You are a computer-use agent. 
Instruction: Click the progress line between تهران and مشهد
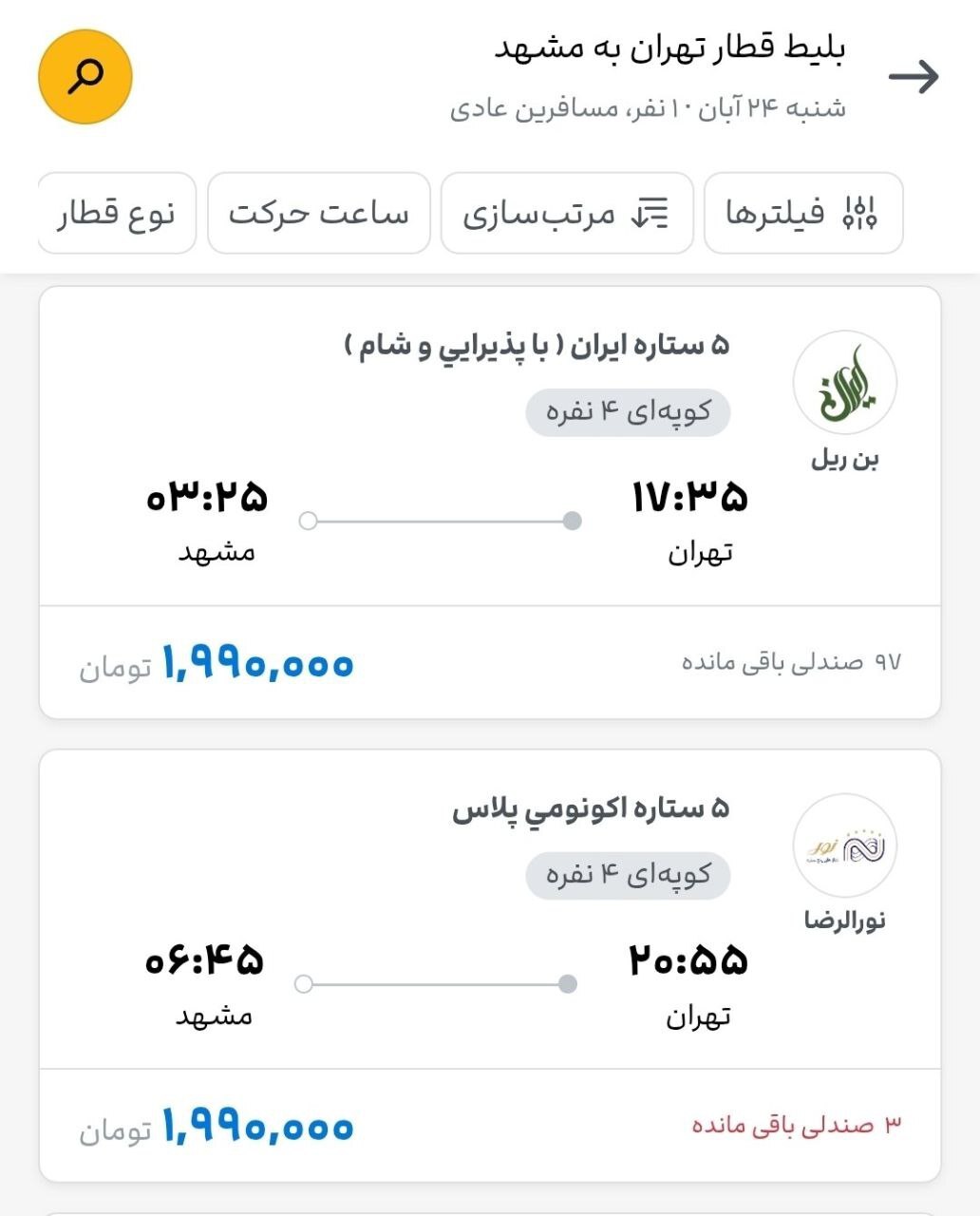point(440,521)
